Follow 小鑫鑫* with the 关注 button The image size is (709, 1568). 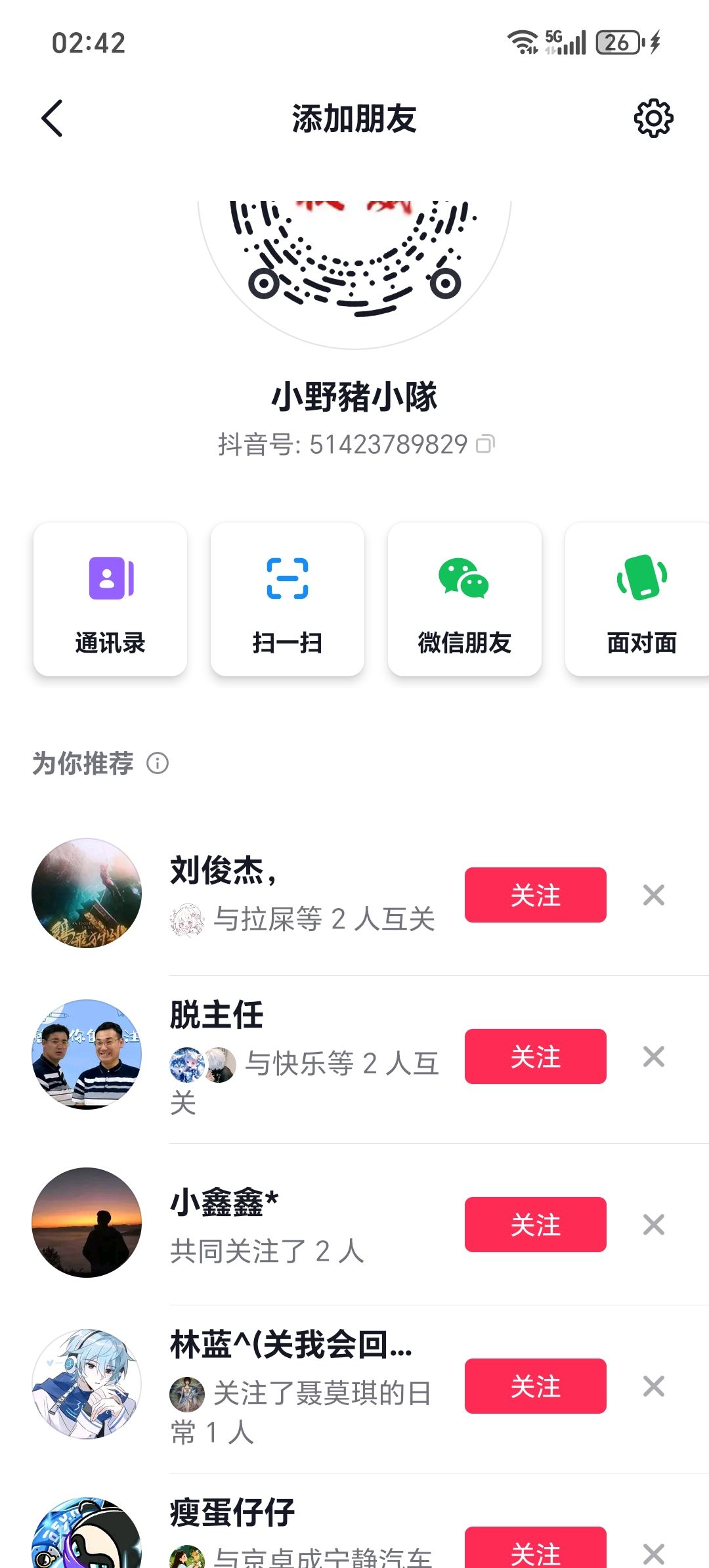[535, 1225]
